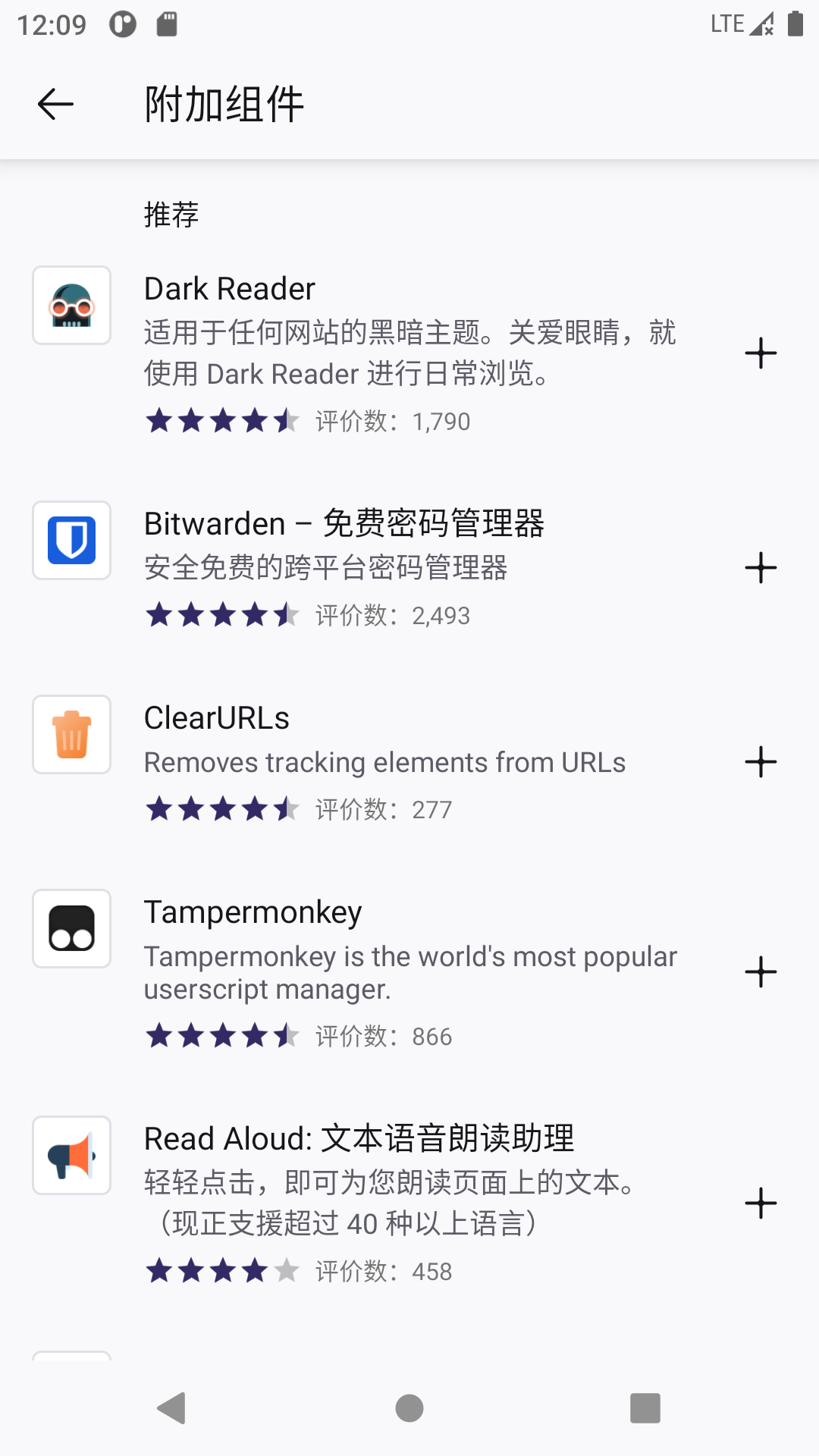Open the Bitwarden 免费密码管理器 entry
Viewport: 819px width, 1456px height.
click(347, 522)
